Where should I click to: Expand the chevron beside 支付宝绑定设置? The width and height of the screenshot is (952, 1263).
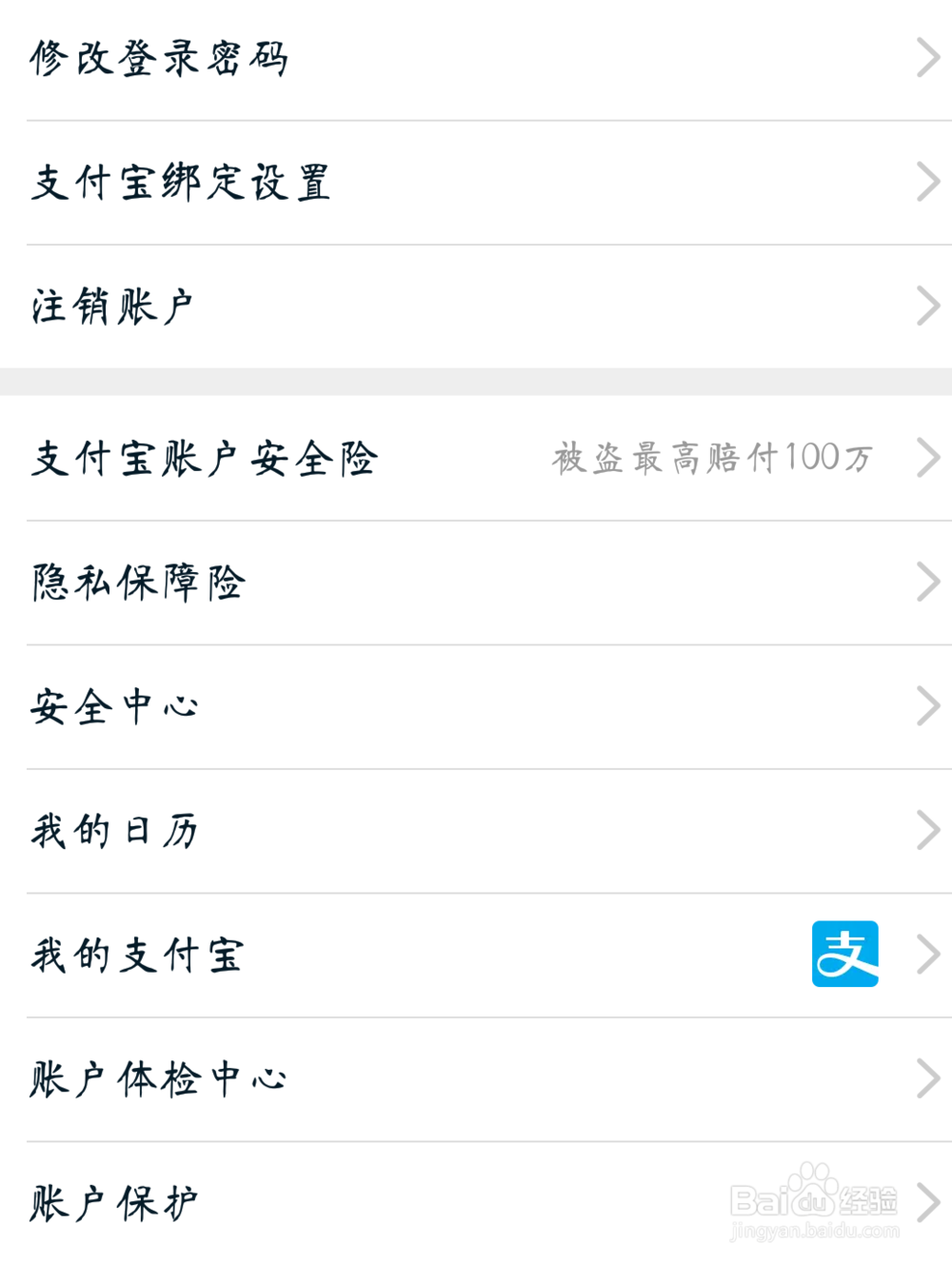pos(930,181)
